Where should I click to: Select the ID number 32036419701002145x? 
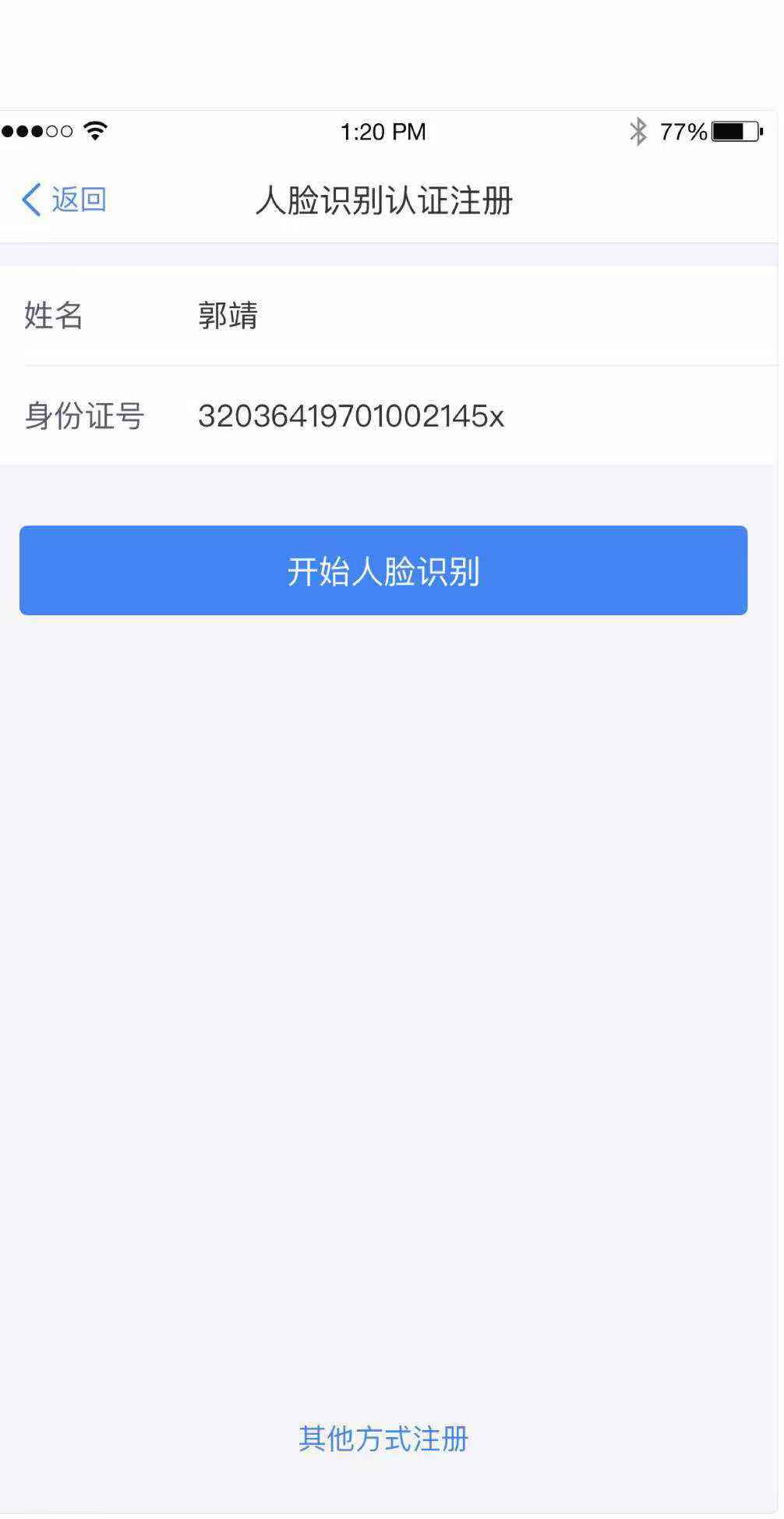coord(351,417)
